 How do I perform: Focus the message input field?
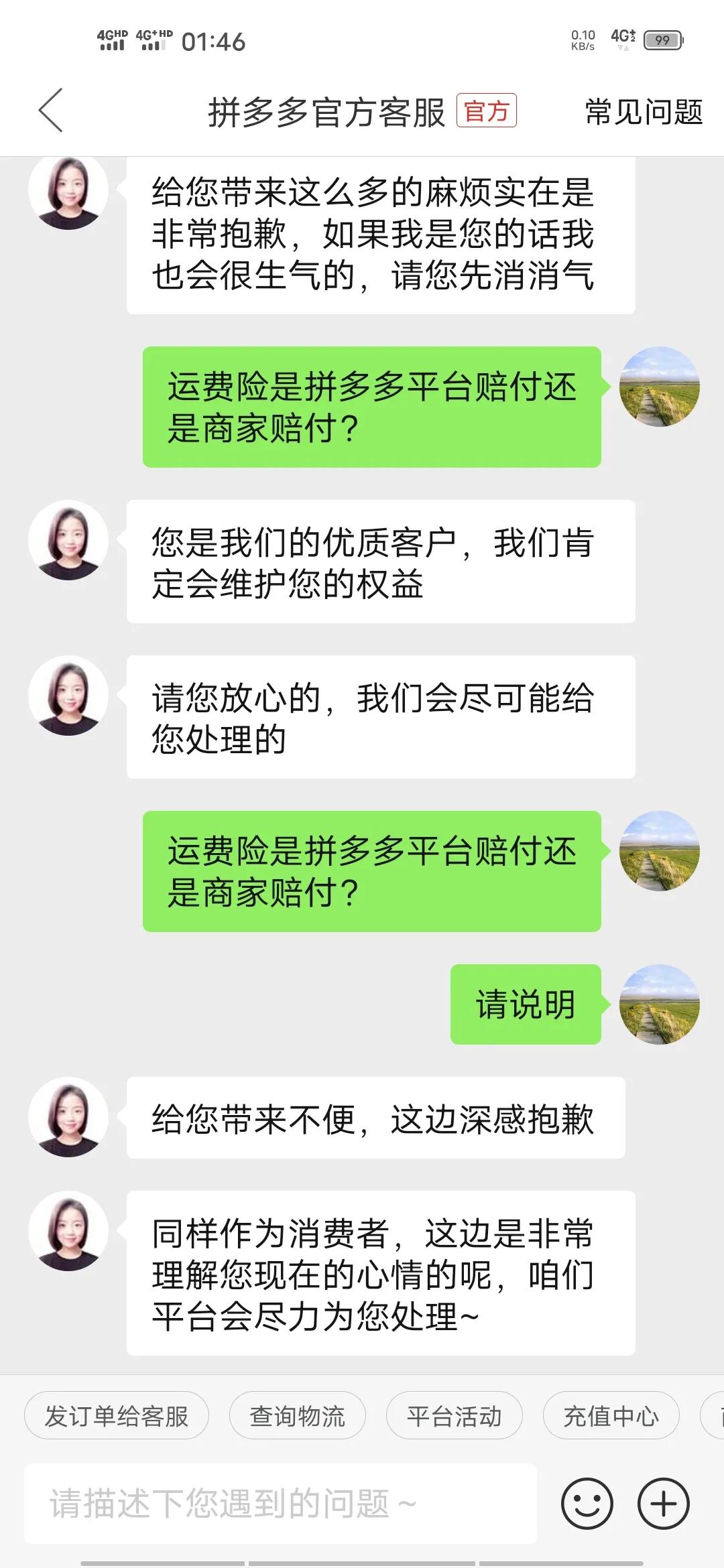280,1504
